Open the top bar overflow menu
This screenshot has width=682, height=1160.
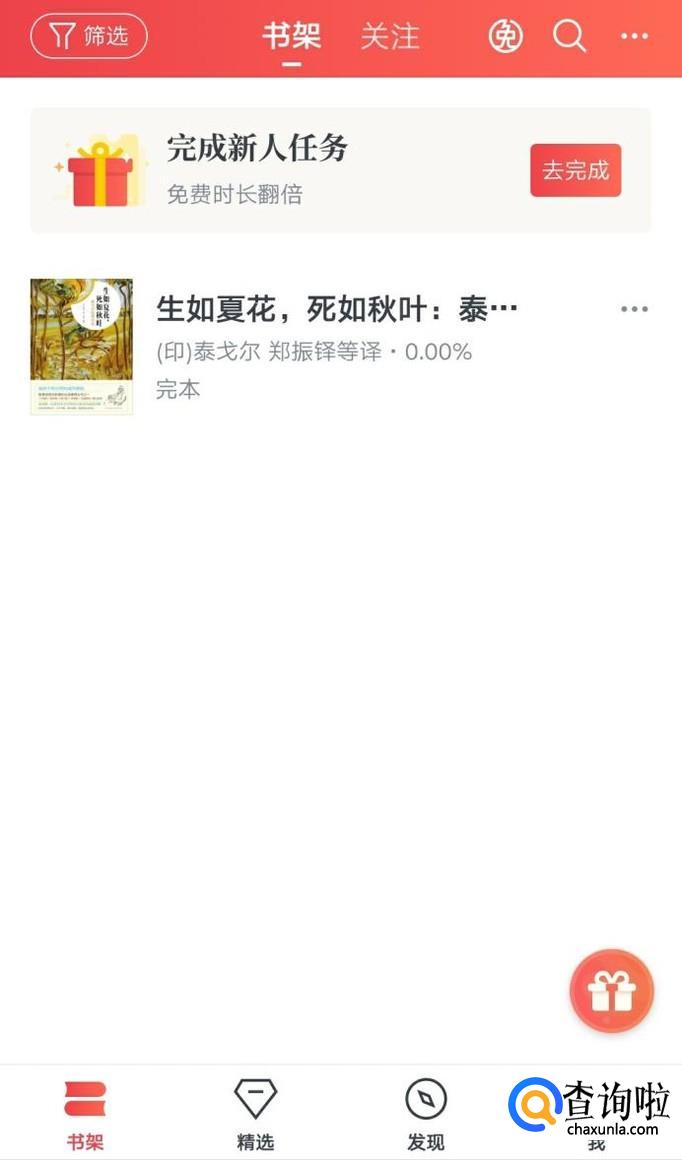(x=634, y=37)
